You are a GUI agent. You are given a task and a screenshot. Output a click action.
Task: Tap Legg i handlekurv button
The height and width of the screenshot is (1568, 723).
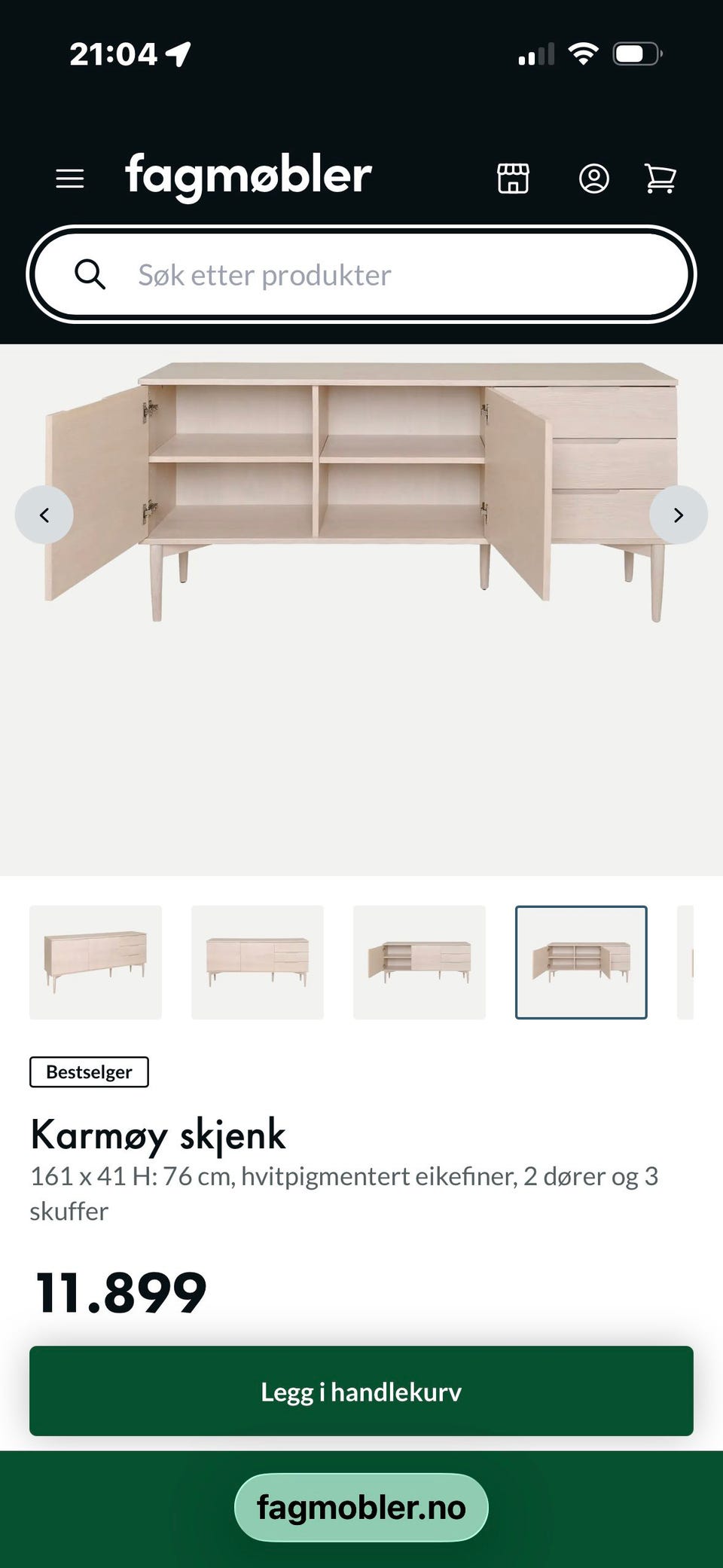pyautogui.click(x=361, y=1391)
